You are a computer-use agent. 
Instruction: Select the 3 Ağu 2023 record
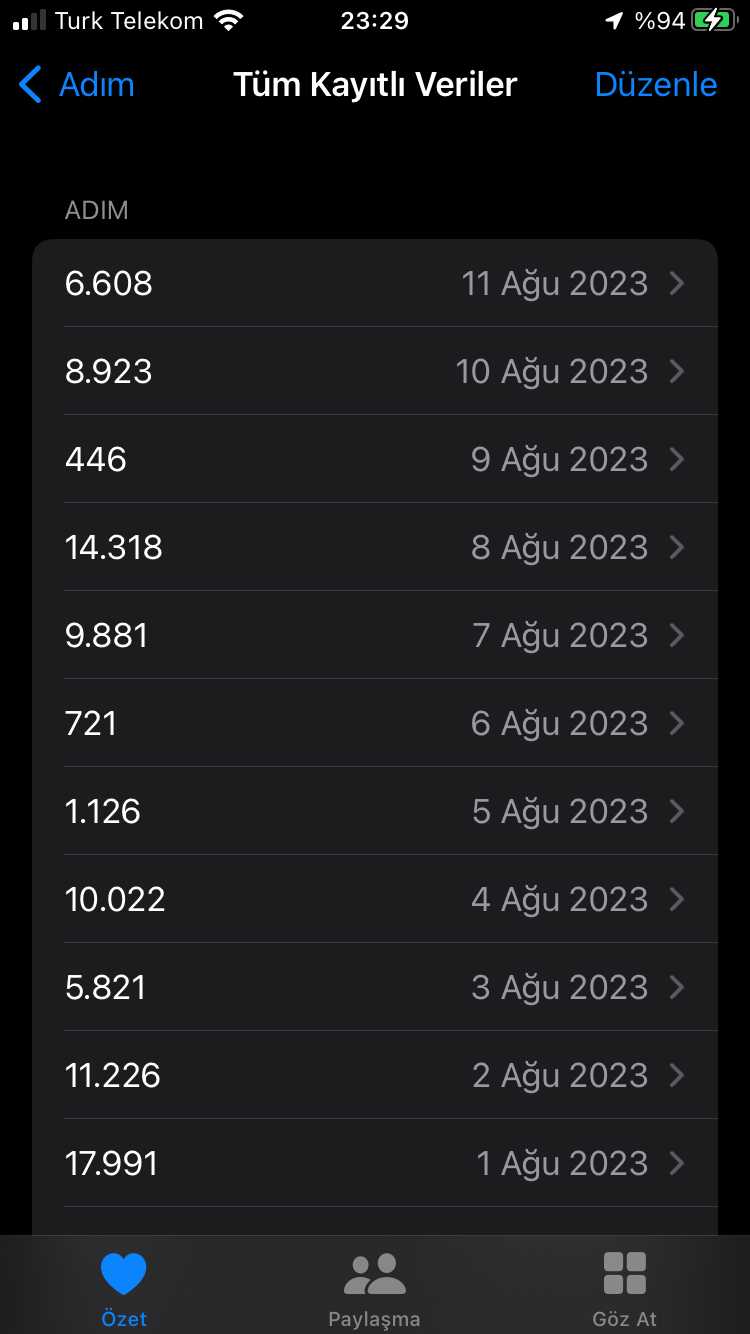click(375, 987)
